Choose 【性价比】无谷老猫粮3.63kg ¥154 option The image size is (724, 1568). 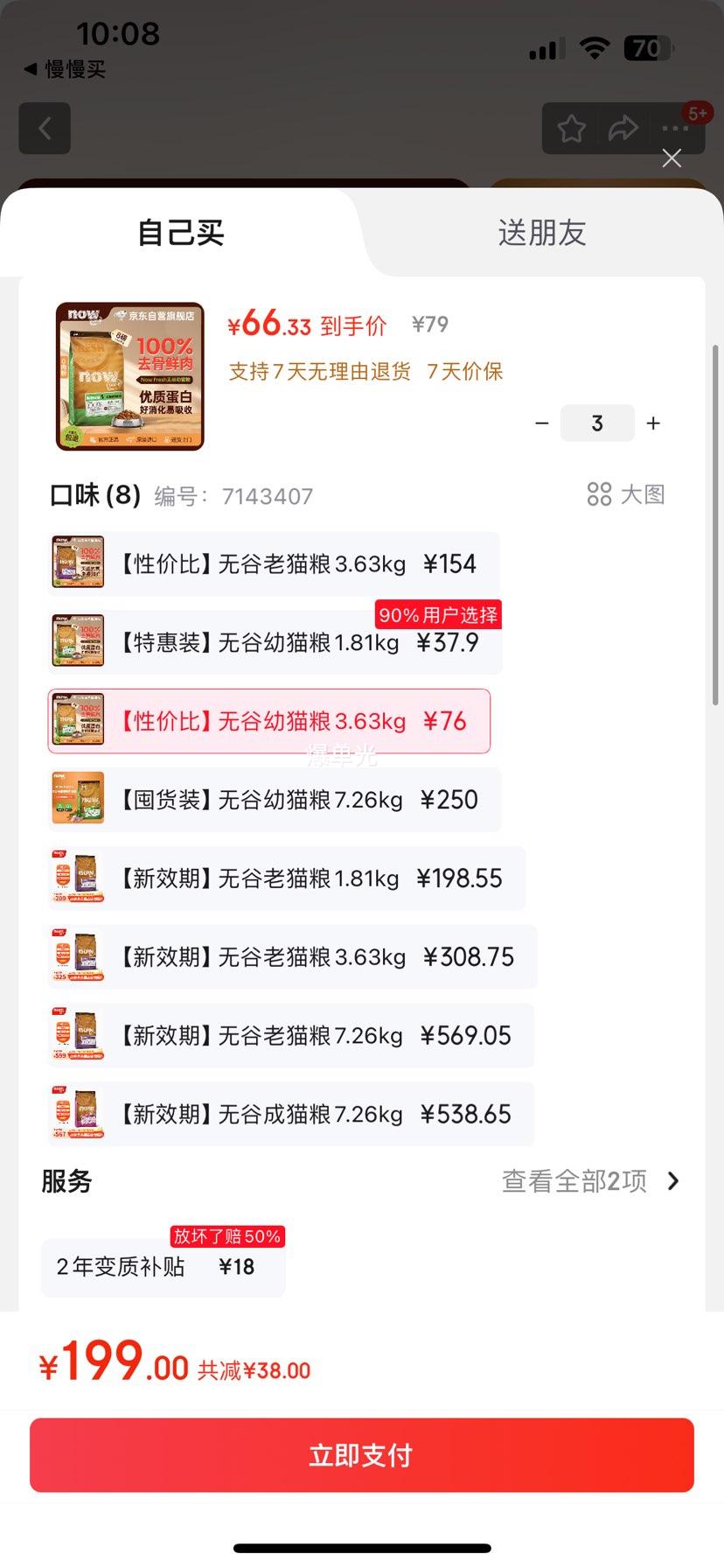pos(274,563)
